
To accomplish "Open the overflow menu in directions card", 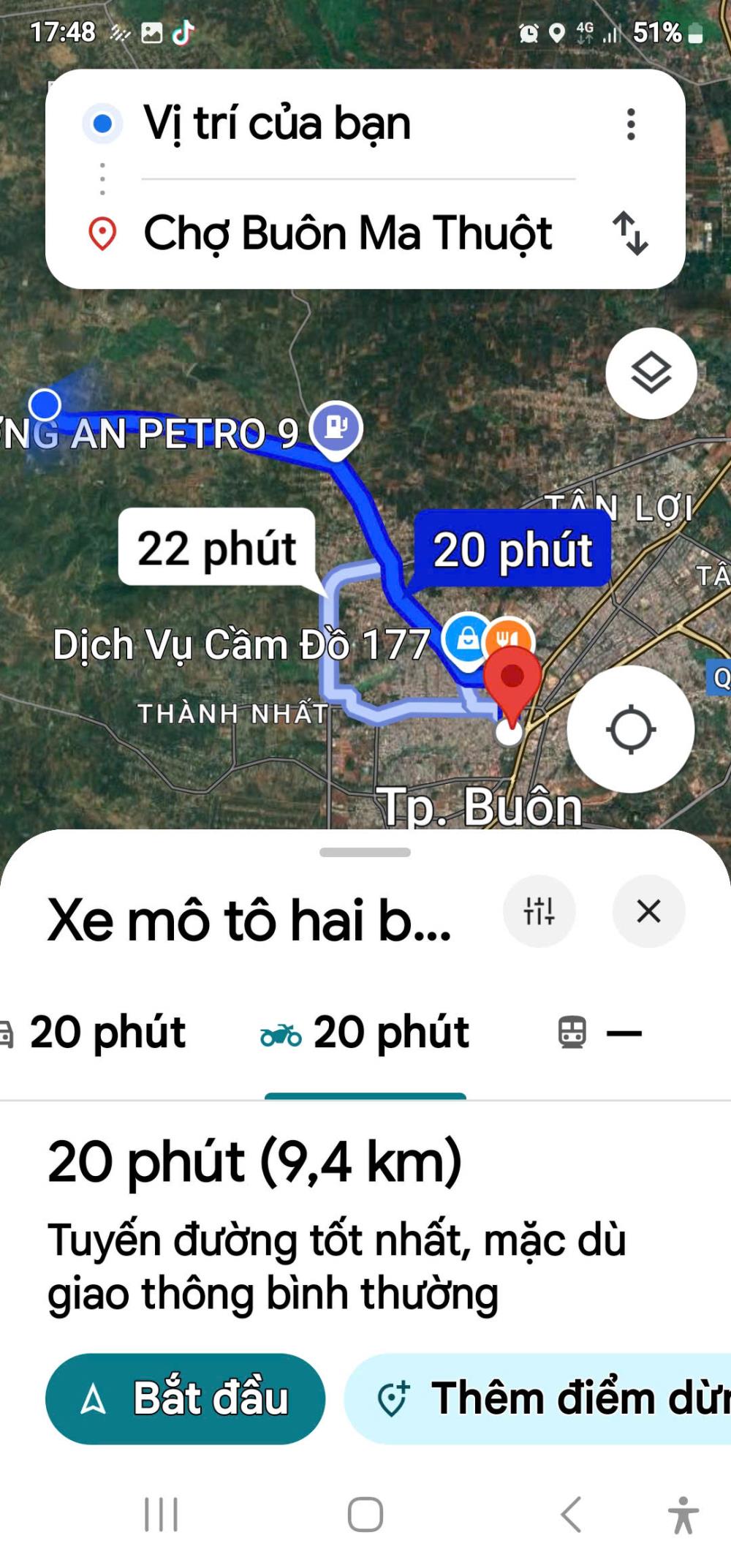I will (x=631, y=124).
